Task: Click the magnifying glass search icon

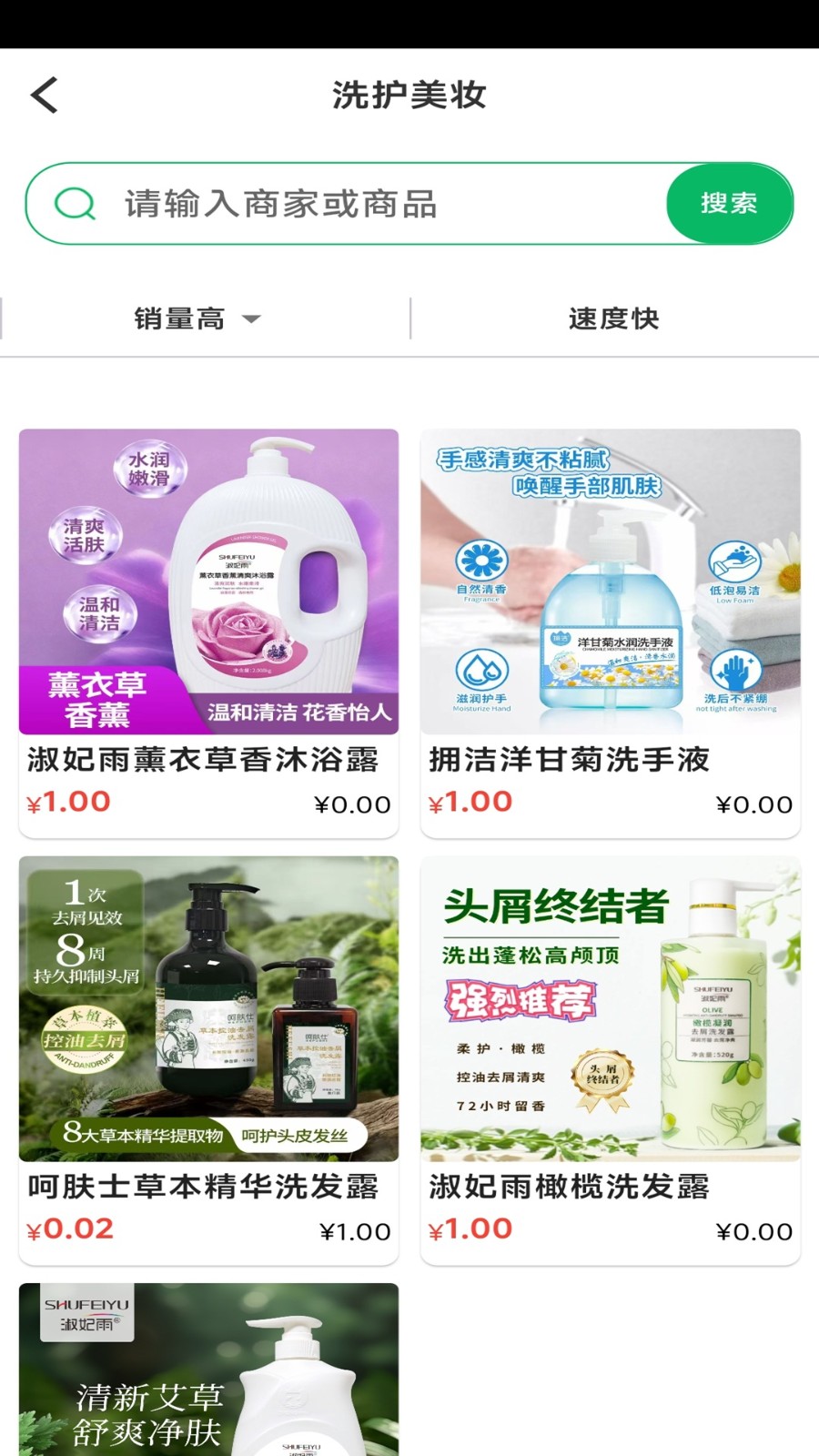Action: [x=75, y=203]
